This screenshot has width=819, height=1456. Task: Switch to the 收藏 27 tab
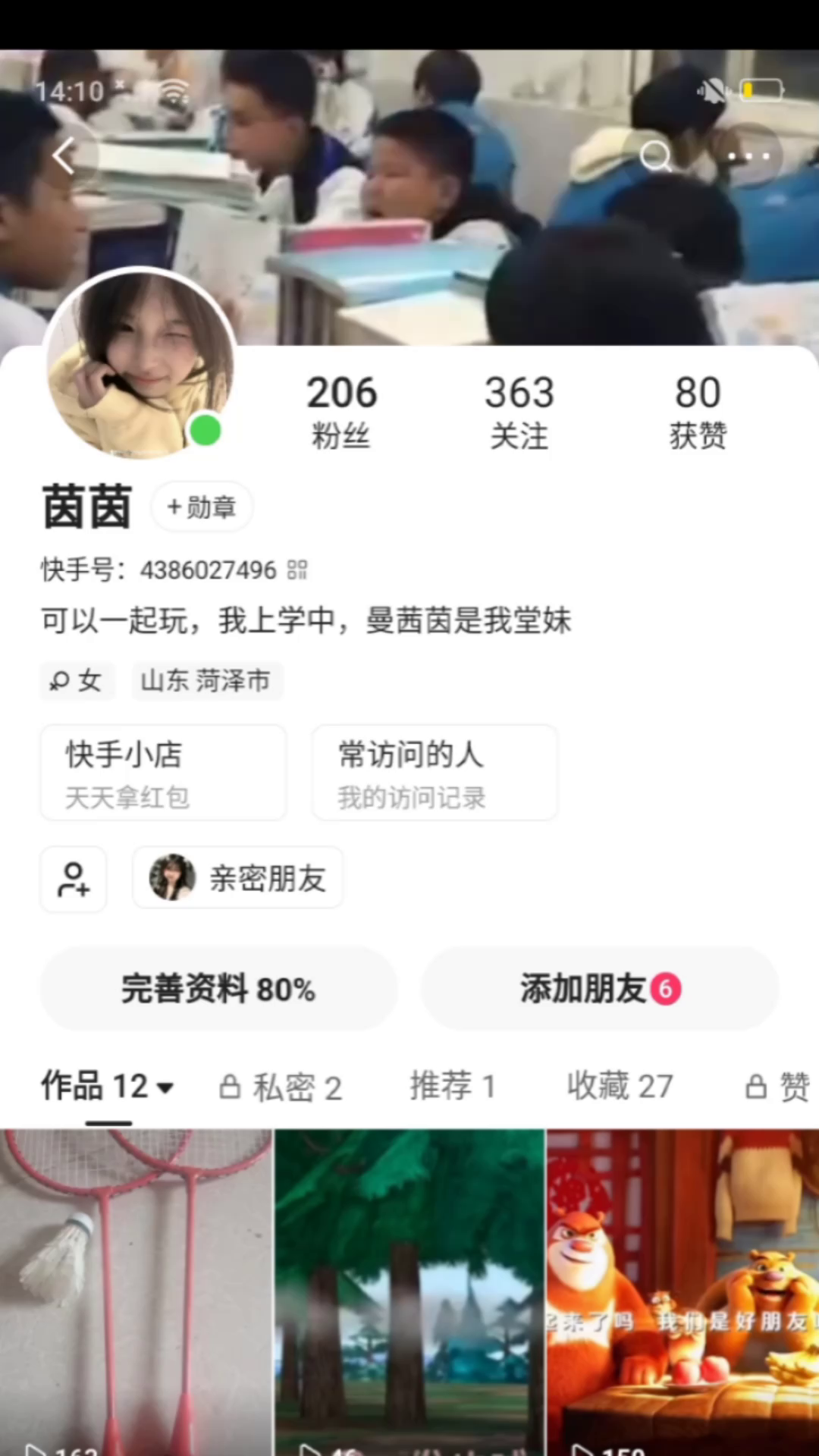pos(620,1086)
